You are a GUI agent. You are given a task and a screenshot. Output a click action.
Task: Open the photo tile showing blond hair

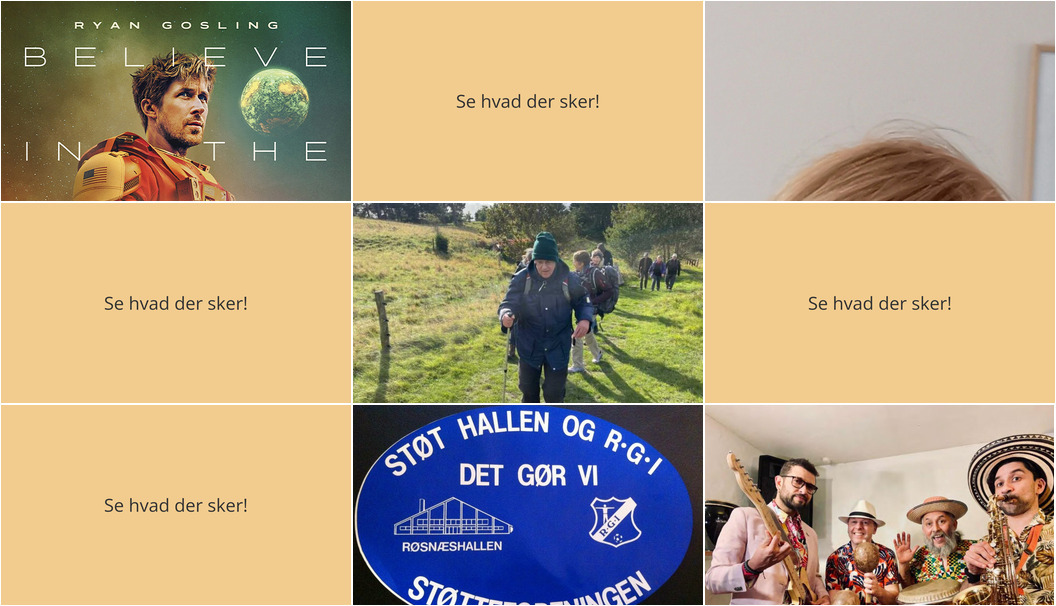(x=880, y=101)
